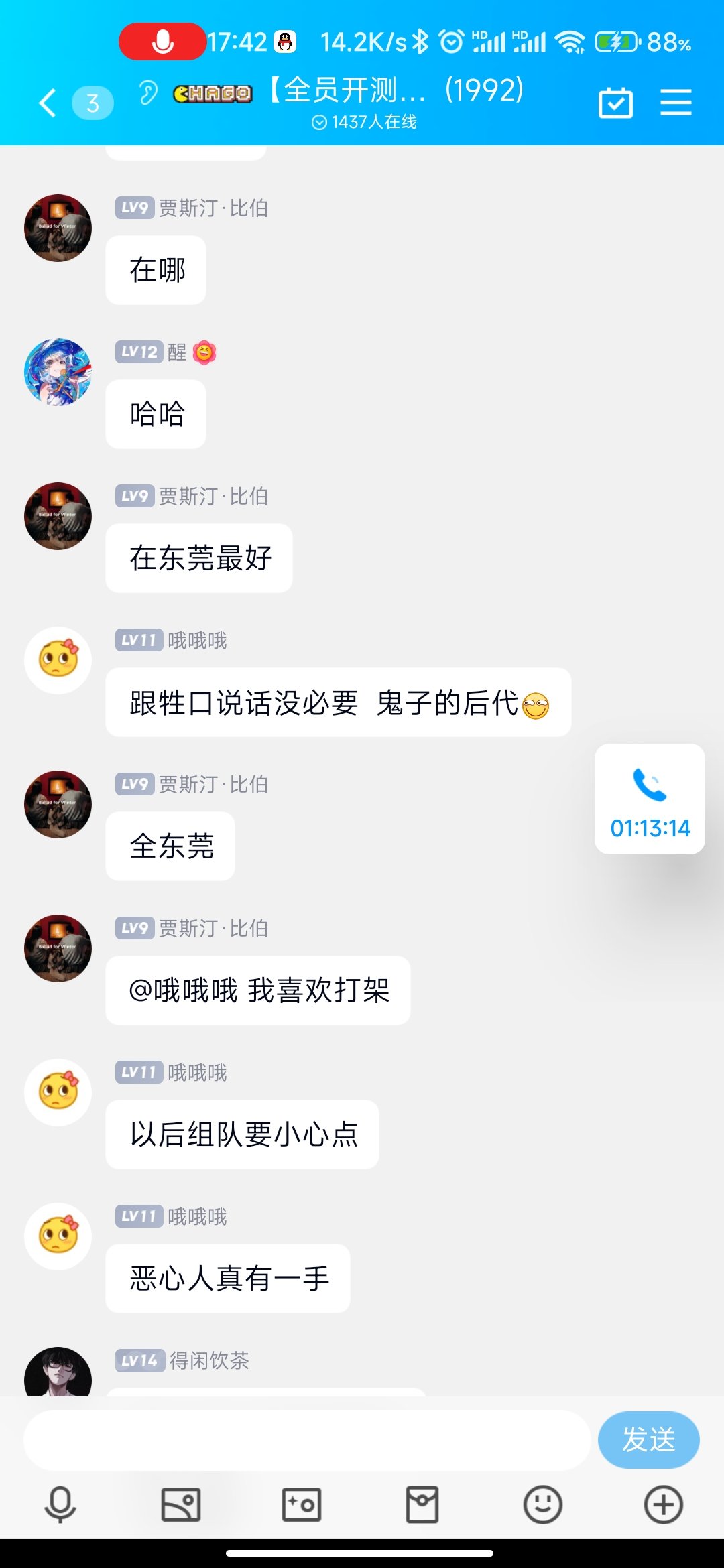
Task: Open the group calendar check-in icon
Action: [x=615, y=103]
